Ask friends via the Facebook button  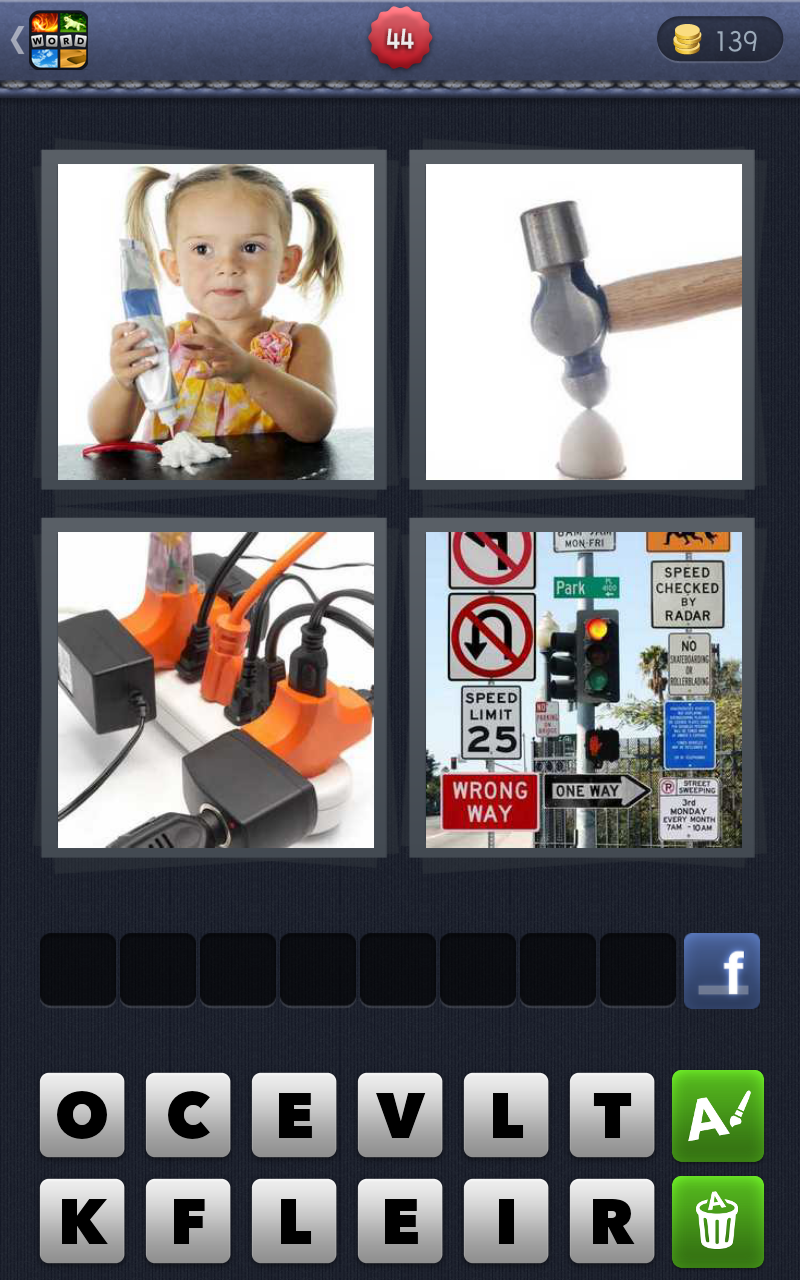[x=722, y=971]
